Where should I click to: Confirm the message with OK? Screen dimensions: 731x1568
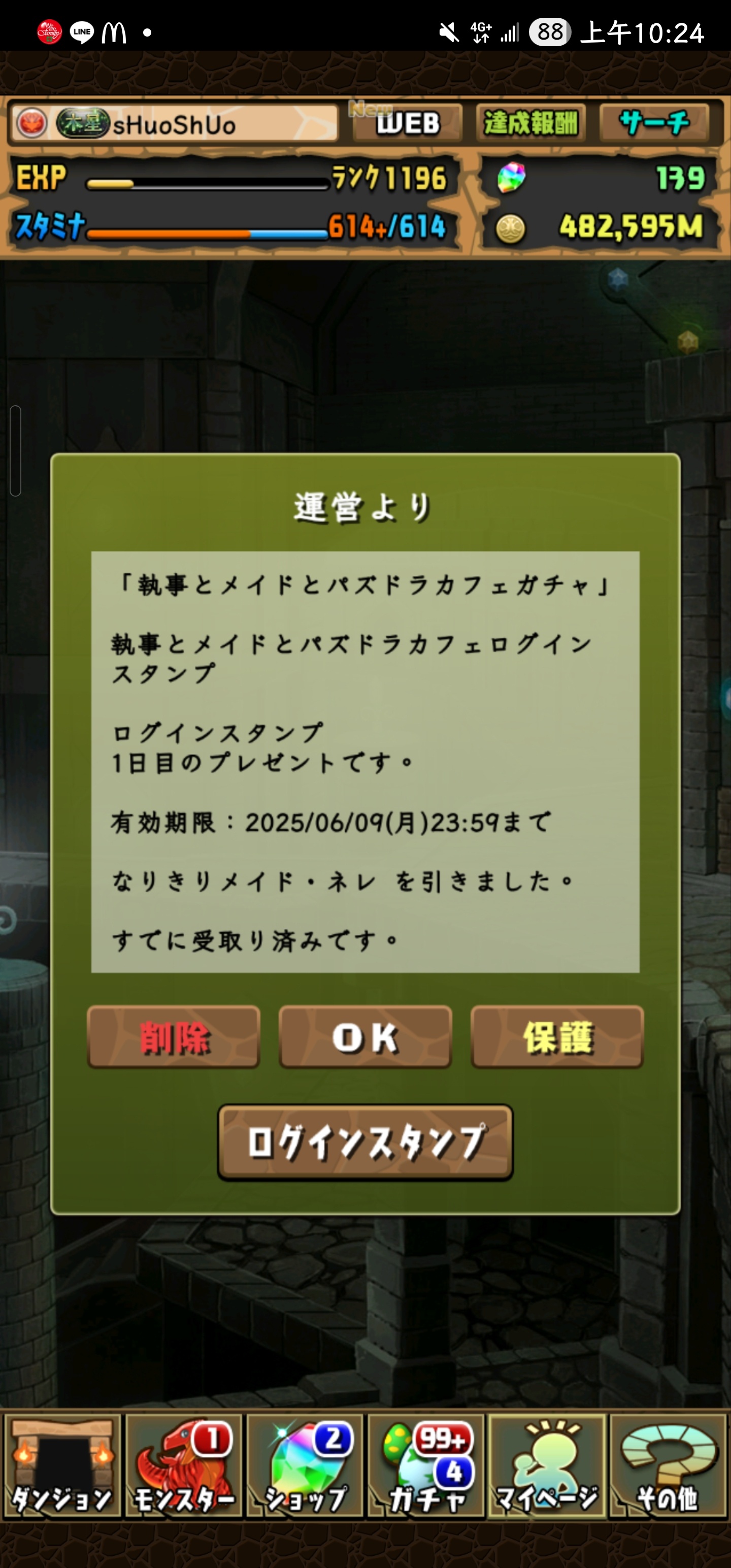[x=365, y=1037]
